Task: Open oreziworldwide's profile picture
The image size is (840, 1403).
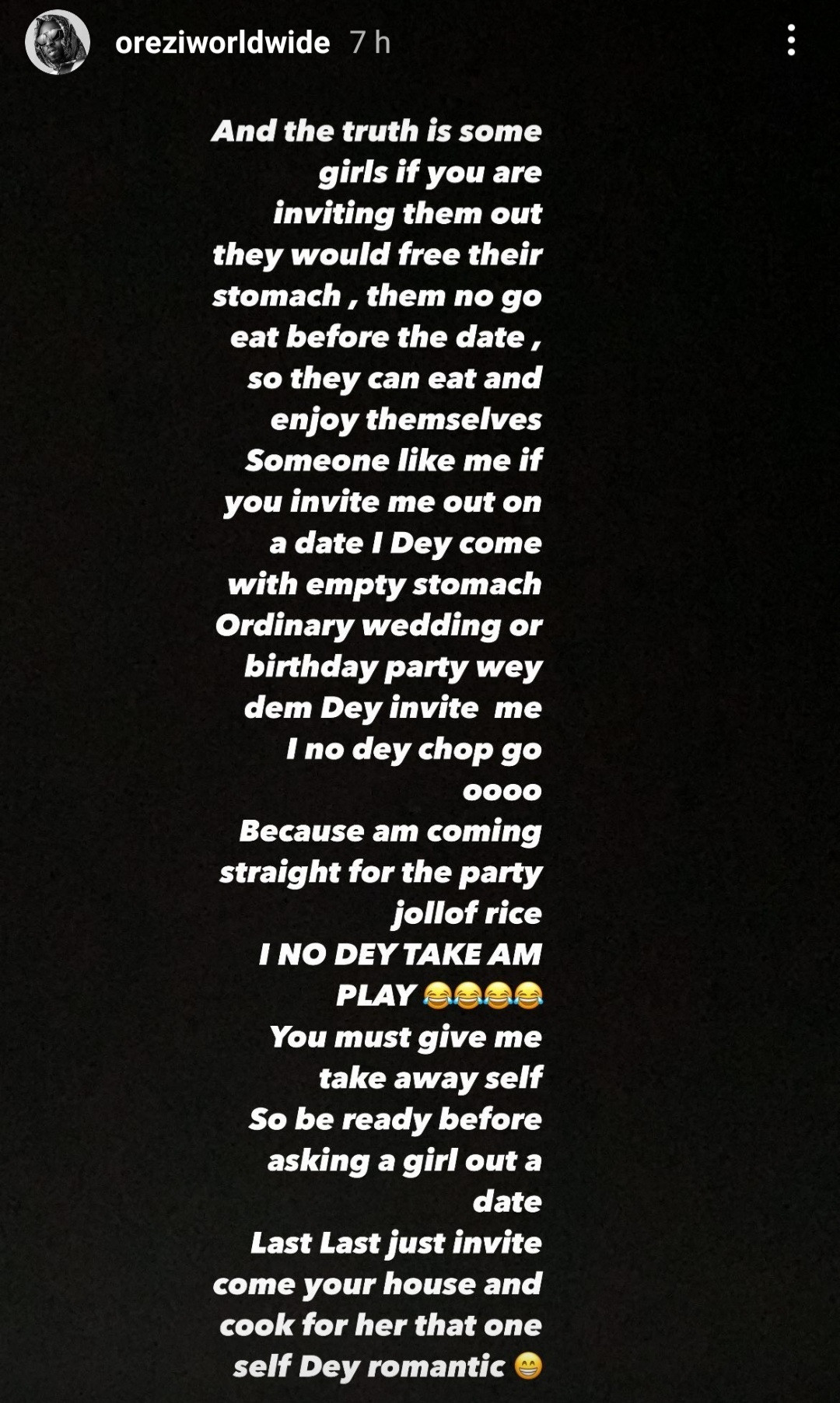Action: pos(58,43)
